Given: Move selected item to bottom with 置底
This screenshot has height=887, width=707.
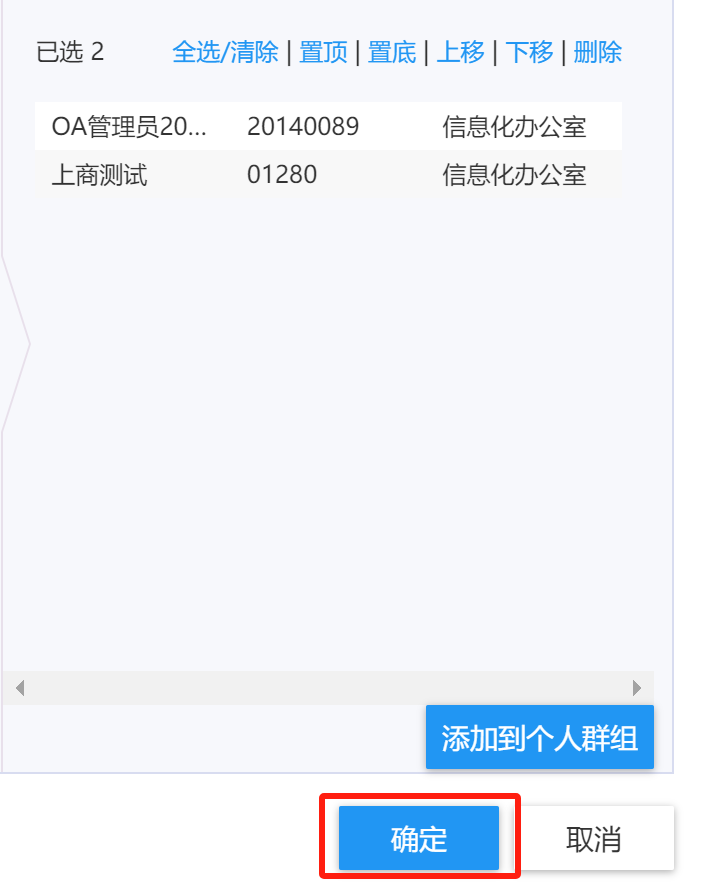Looking at the screenshot, I should (391, 53).
